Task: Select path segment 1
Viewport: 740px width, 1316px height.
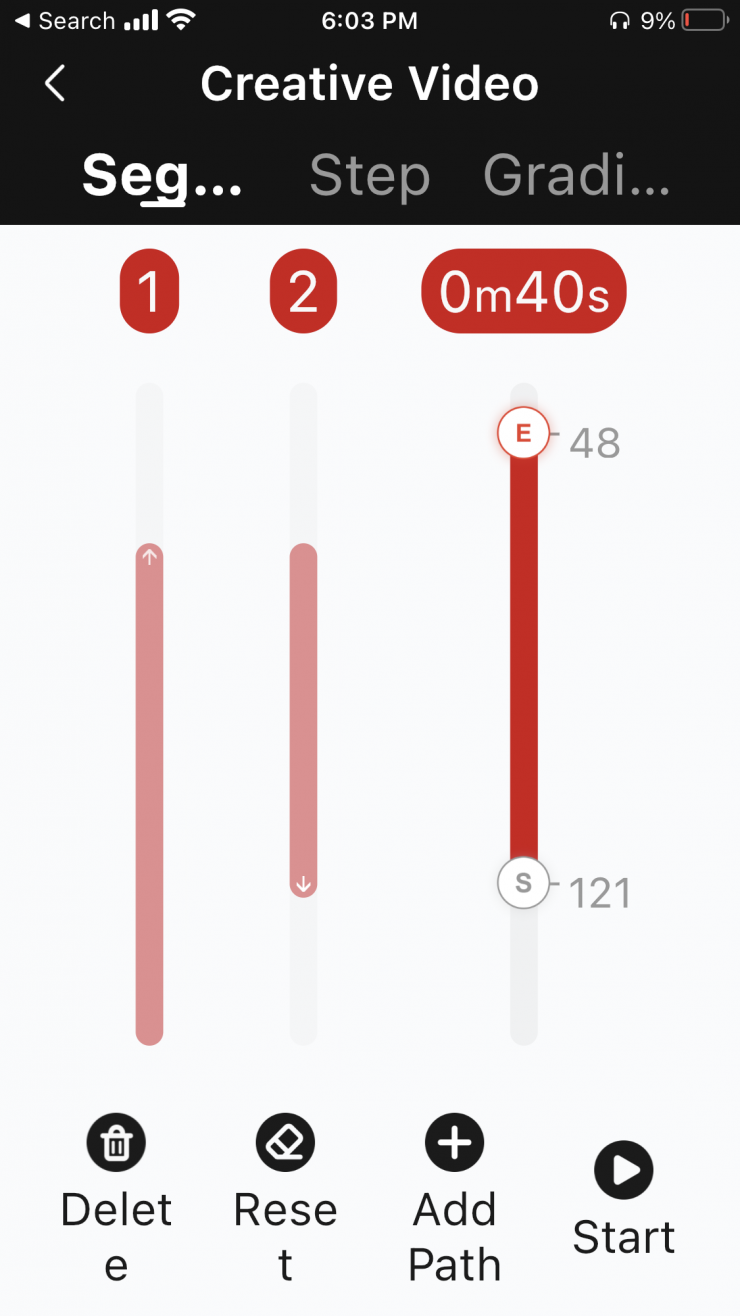Action: [x=149, y=292]
